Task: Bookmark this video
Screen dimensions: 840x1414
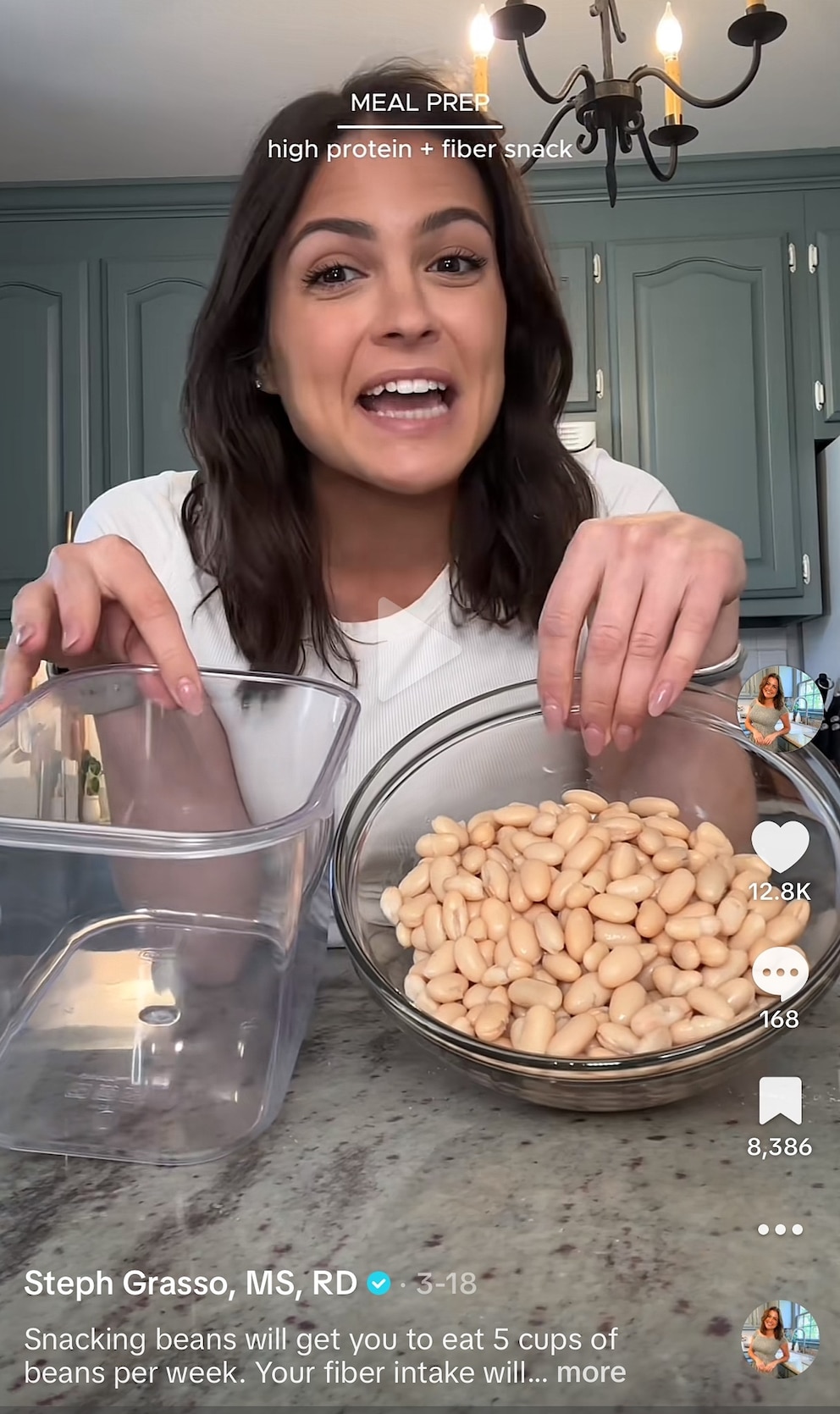Action: click(780, 1101)
